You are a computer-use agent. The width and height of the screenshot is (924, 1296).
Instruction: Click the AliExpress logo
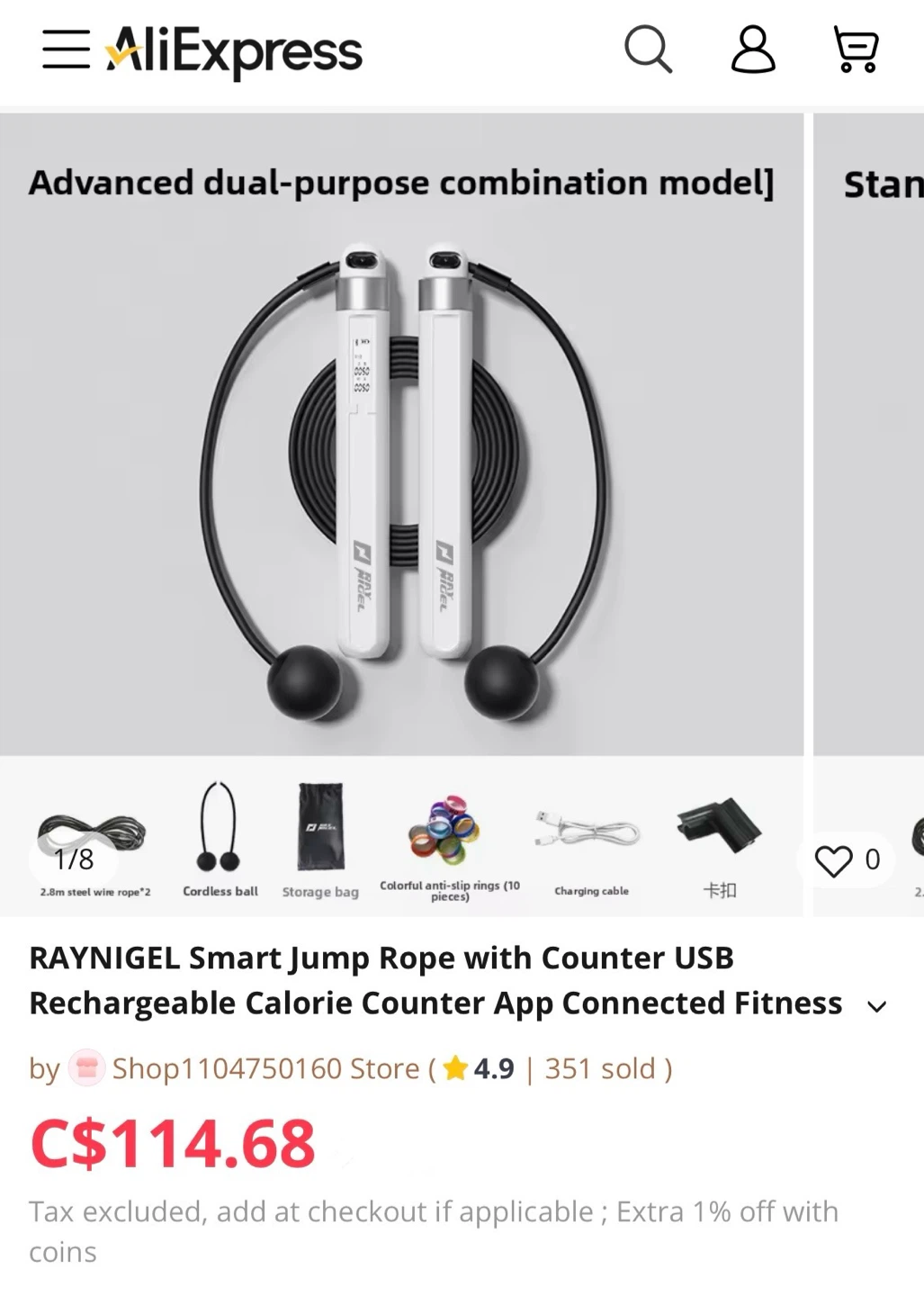[236, 51]
